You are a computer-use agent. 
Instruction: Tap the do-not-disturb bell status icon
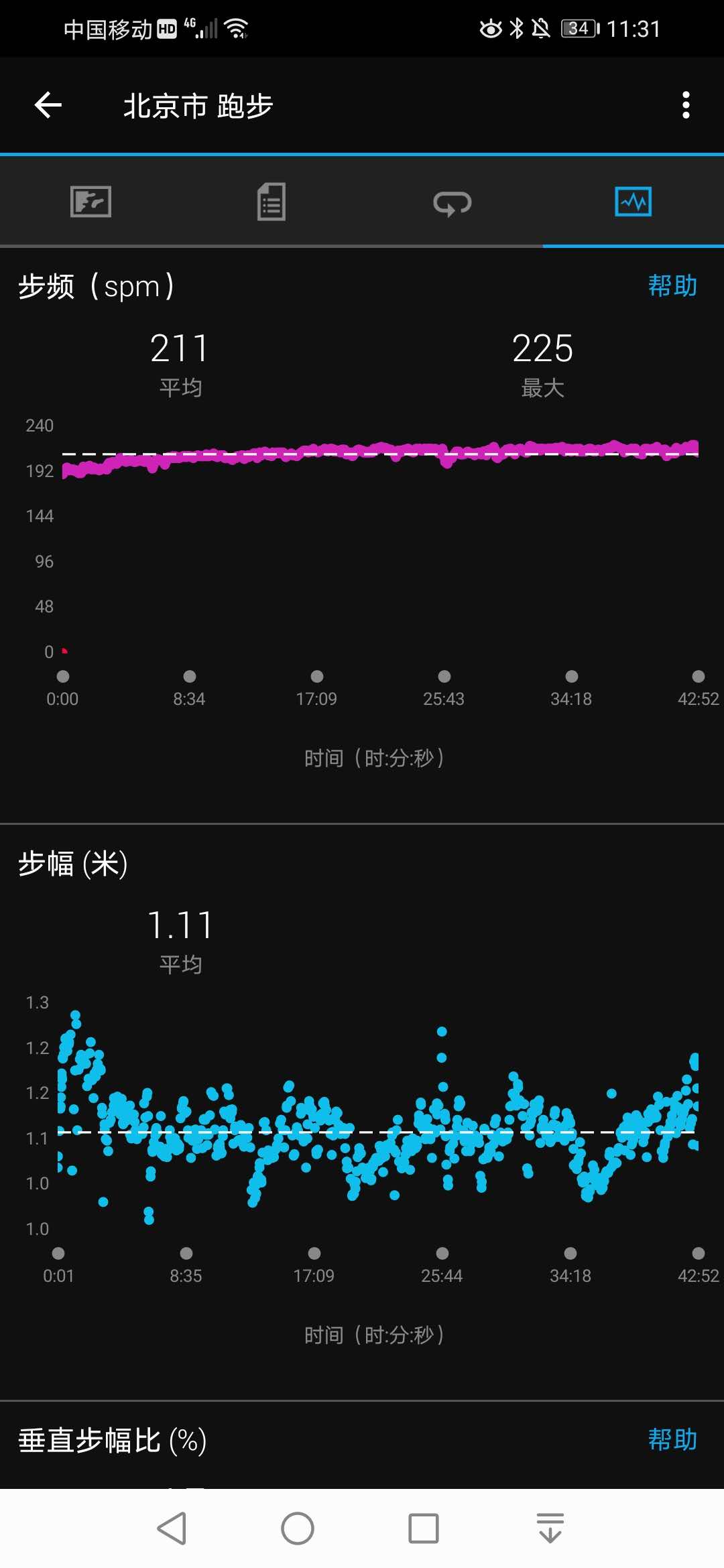coord(543,28)
